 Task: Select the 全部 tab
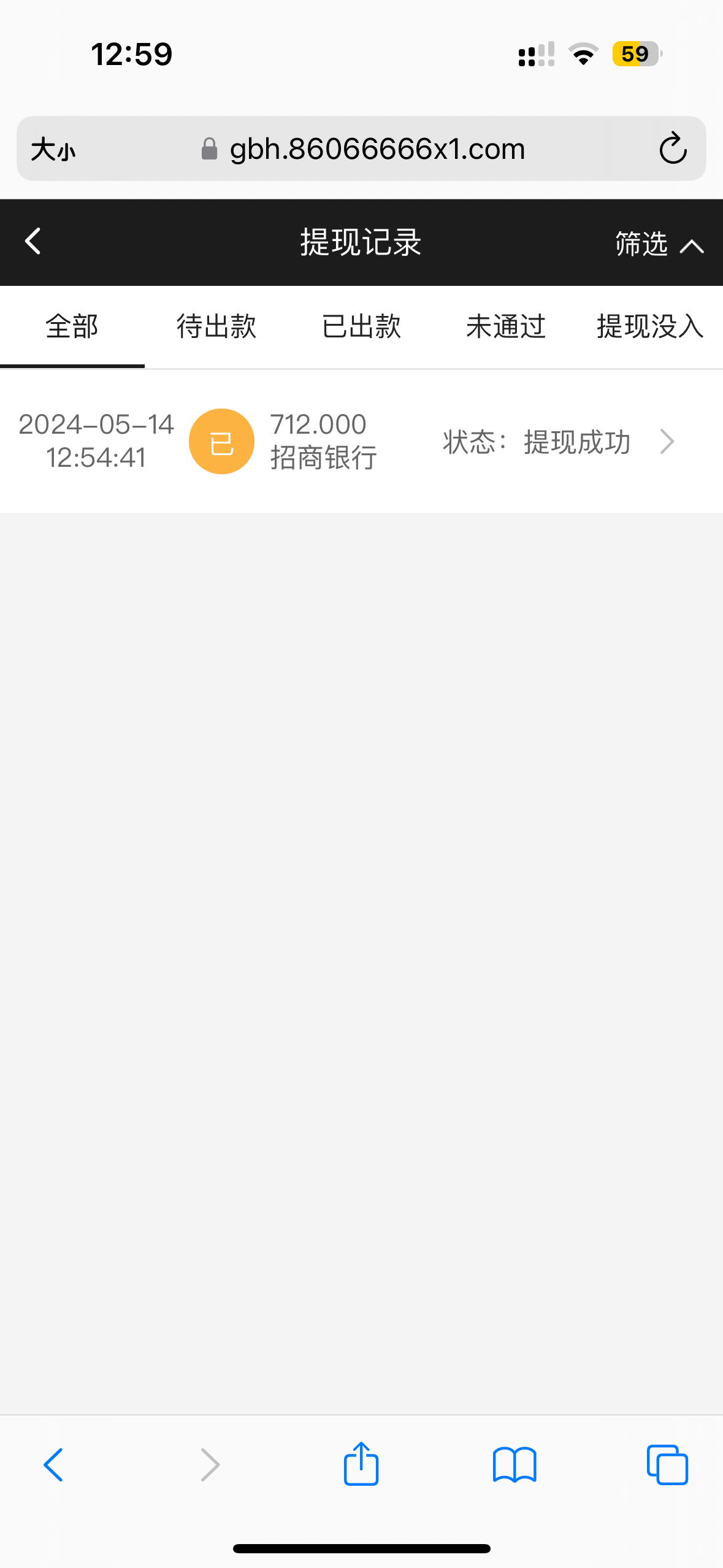pos(72,326)
